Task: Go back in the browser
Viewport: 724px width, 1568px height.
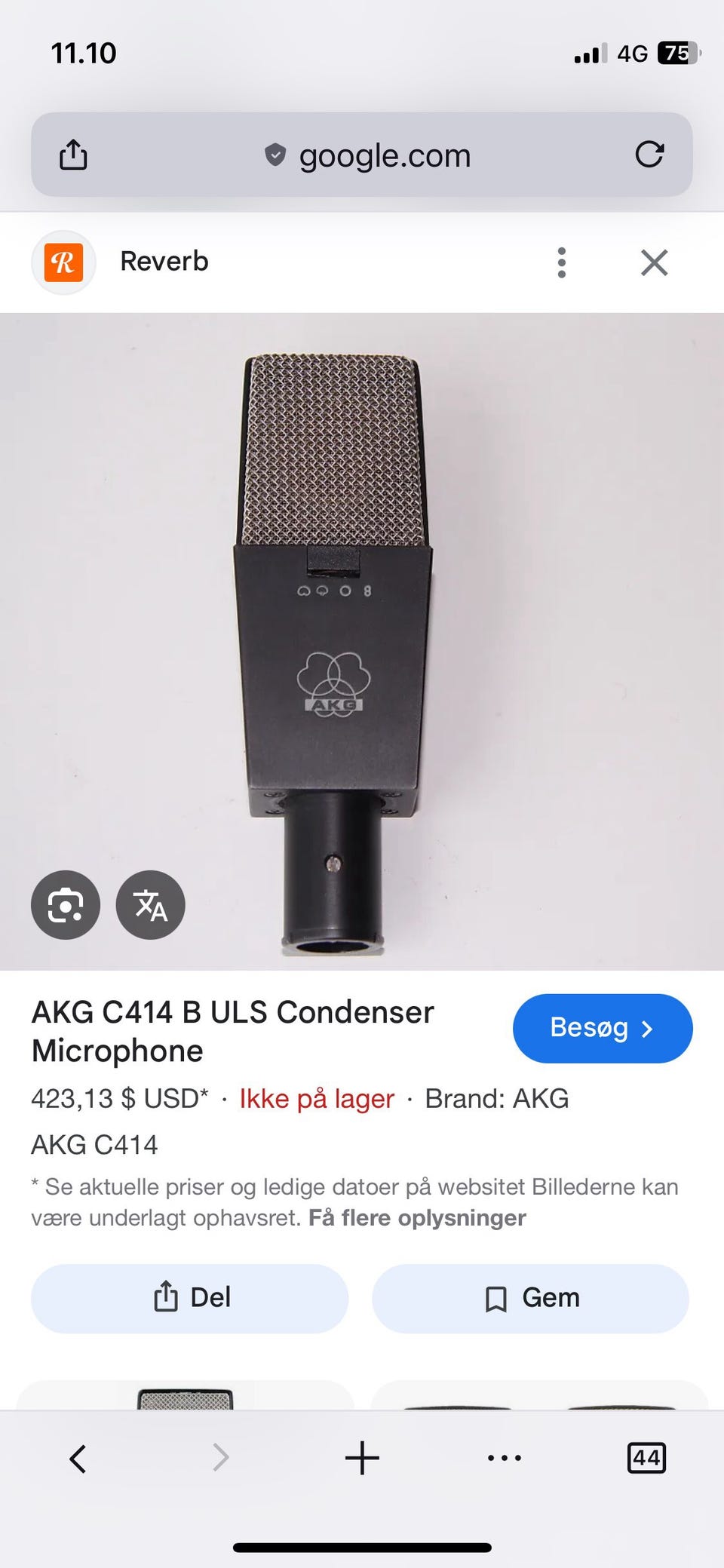Action: [x=78, y=1458]
